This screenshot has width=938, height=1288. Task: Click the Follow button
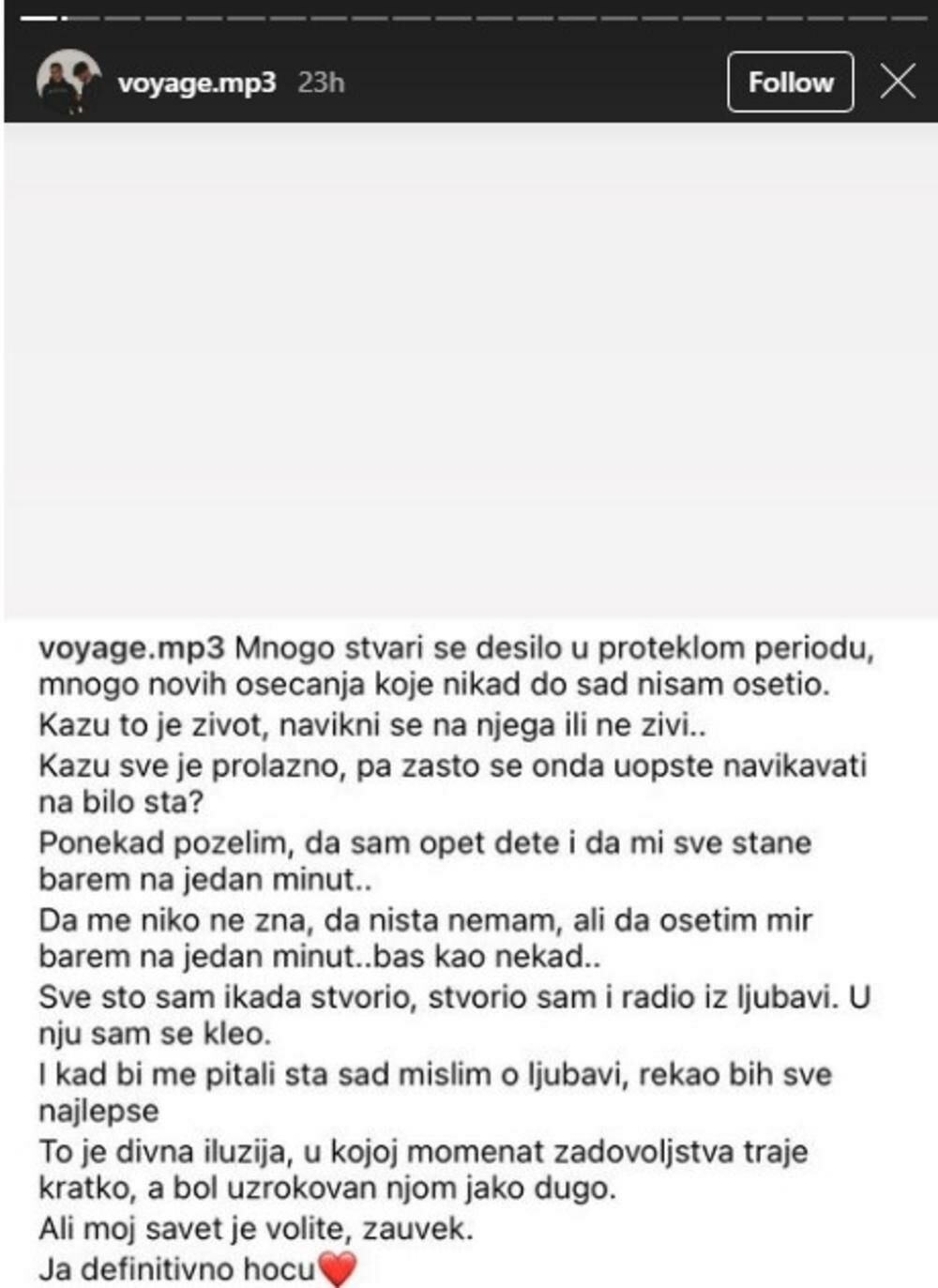pos(789,82)
